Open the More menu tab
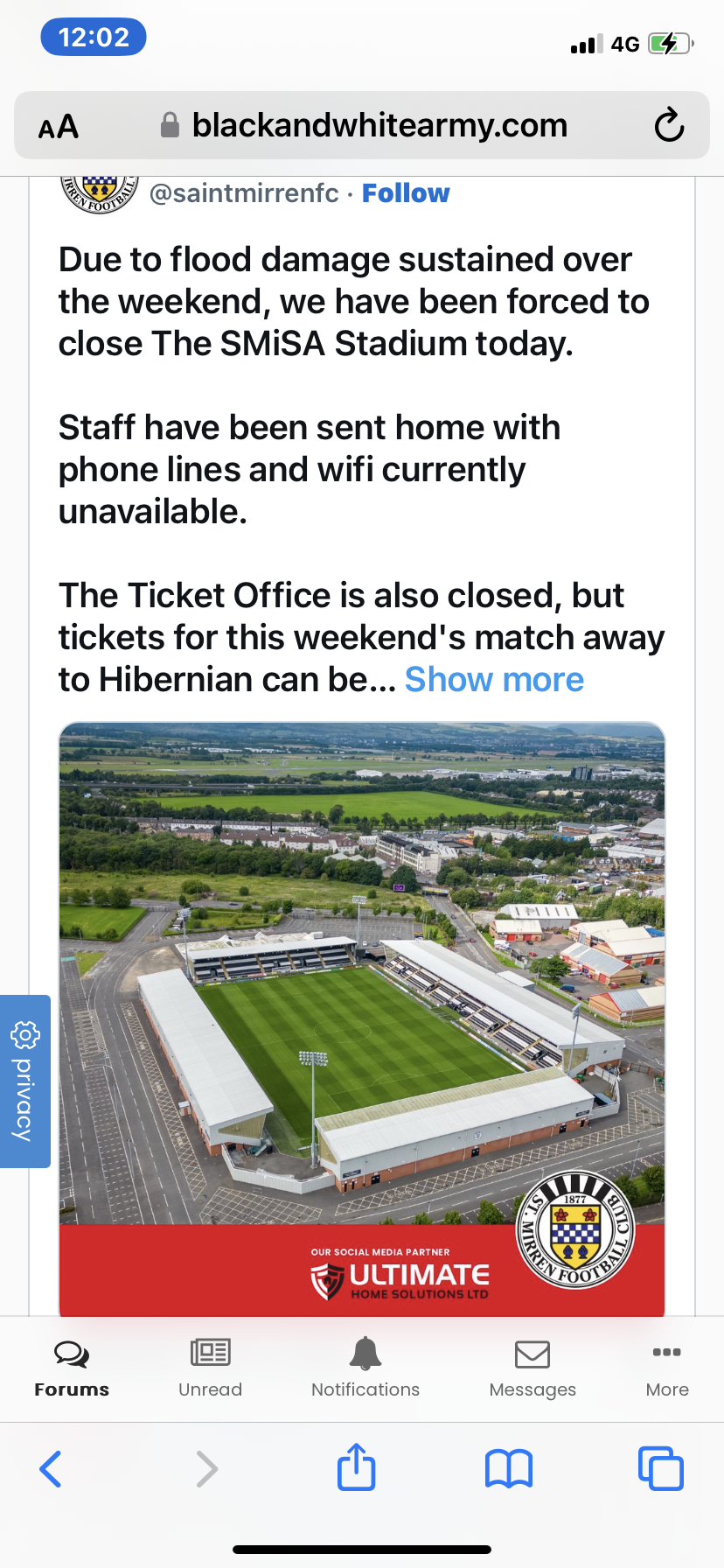Screen dimensions: 724x1568 tap(667, 1368)
